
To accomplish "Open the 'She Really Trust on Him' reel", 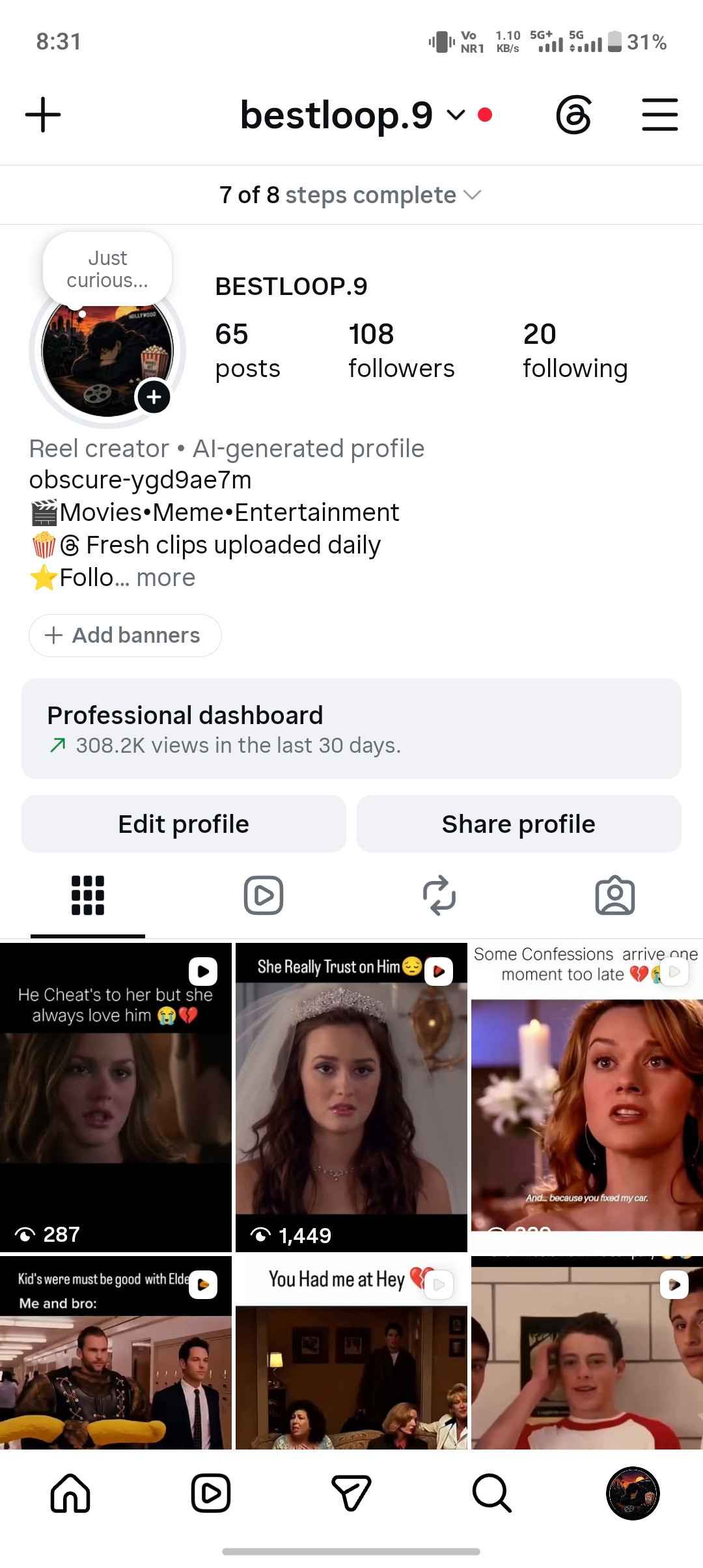I will pyautogui.click(x=351, y=1097).
